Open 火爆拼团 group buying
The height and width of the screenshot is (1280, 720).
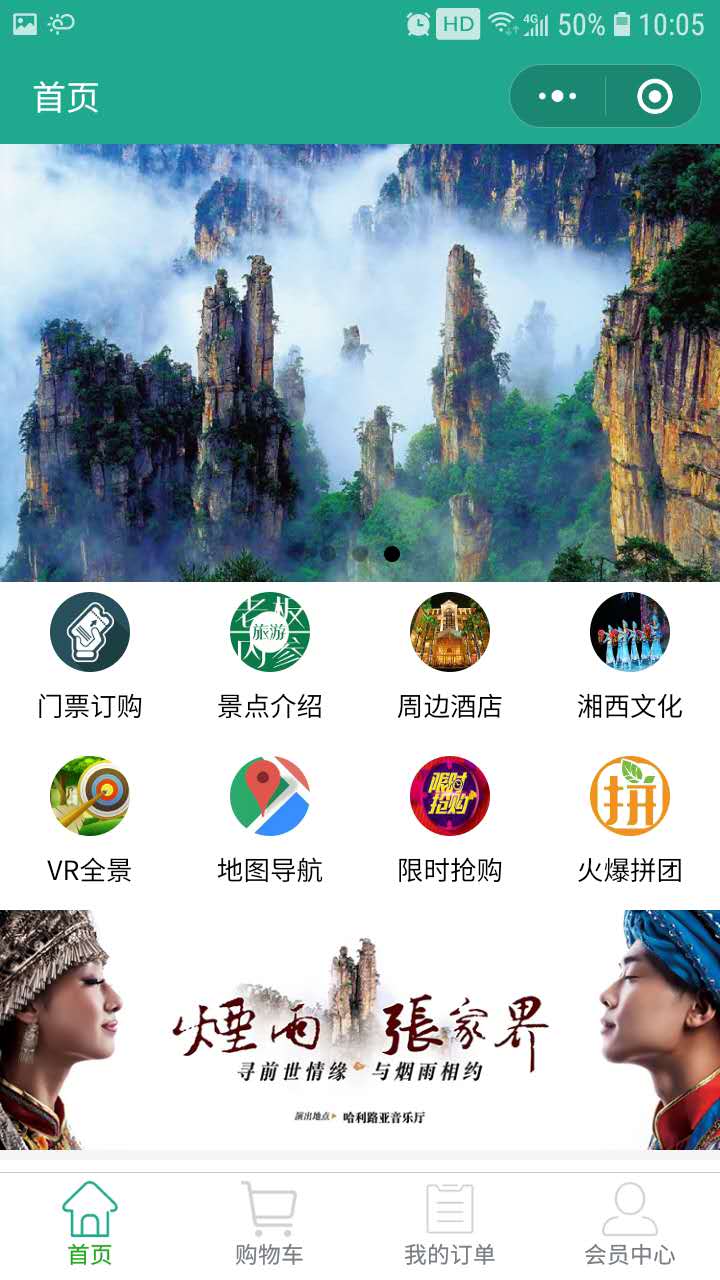(x=630, y=820)
